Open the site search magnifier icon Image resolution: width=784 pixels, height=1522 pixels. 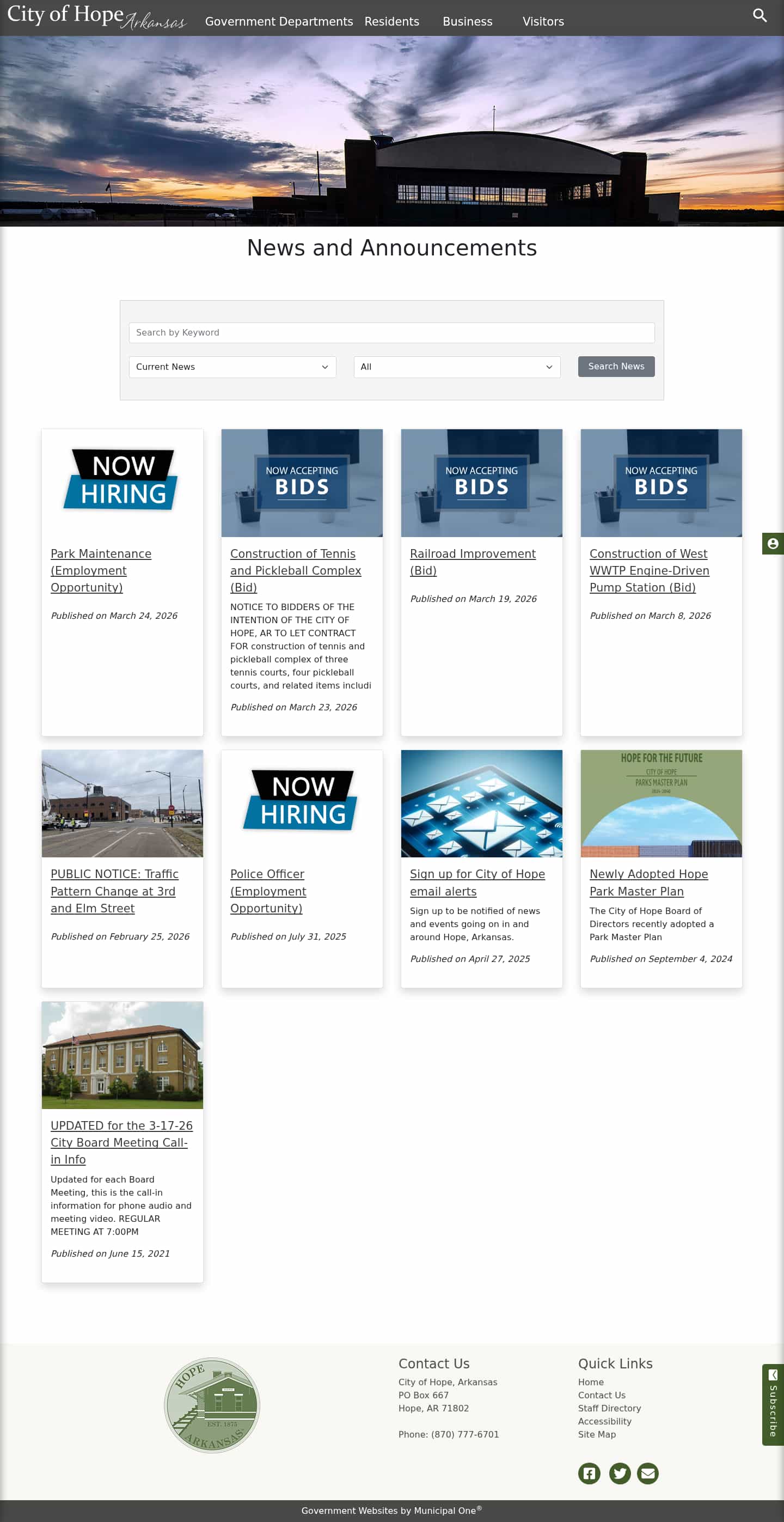pyautogui.click(x=760, y=15)
